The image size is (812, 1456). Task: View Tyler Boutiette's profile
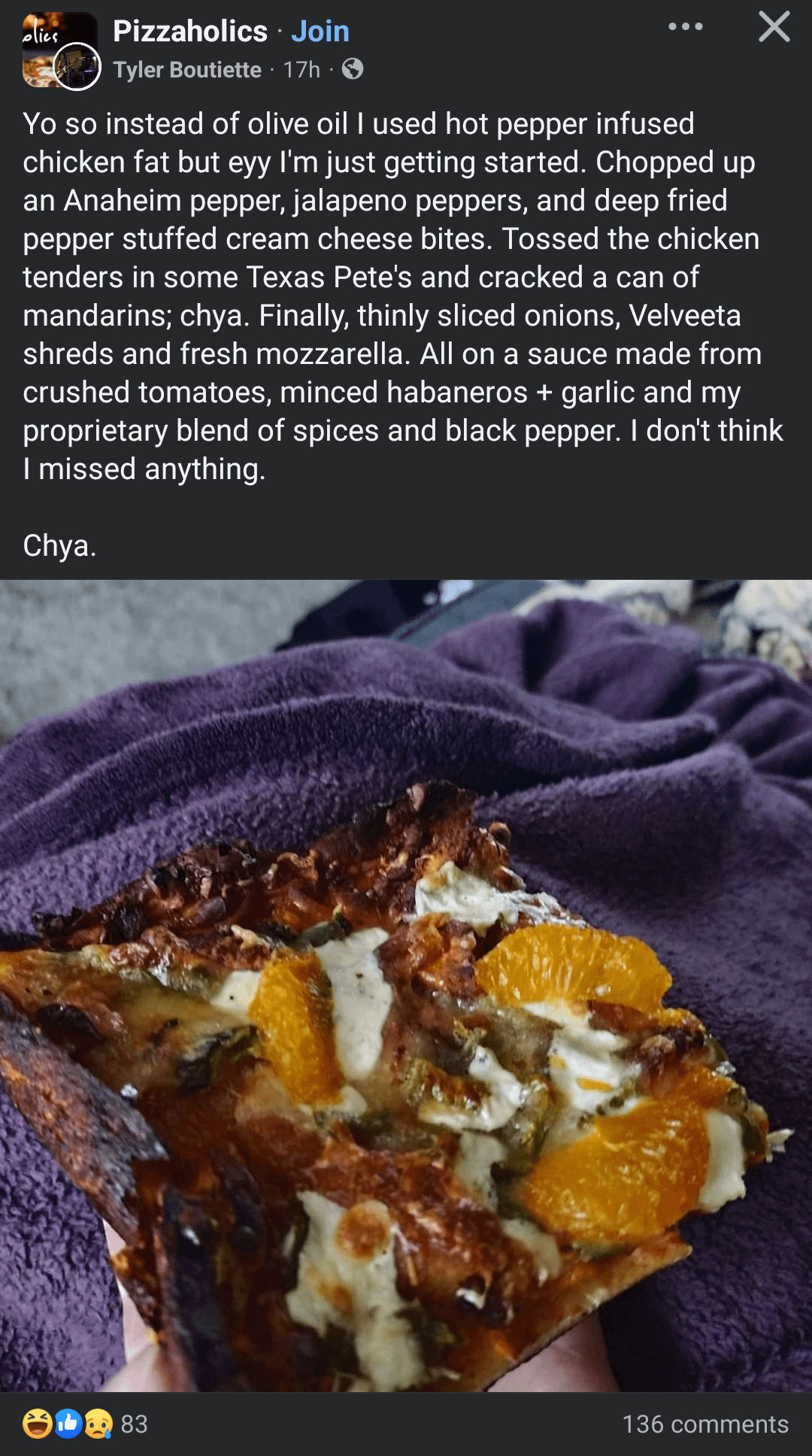pos(187,70)
